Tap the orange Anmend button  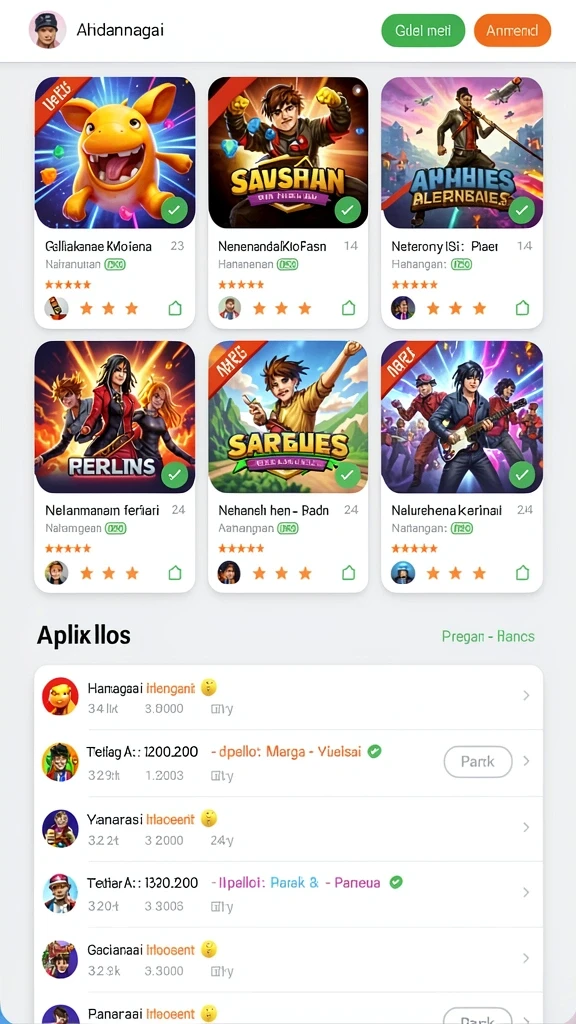pos(512,31)
